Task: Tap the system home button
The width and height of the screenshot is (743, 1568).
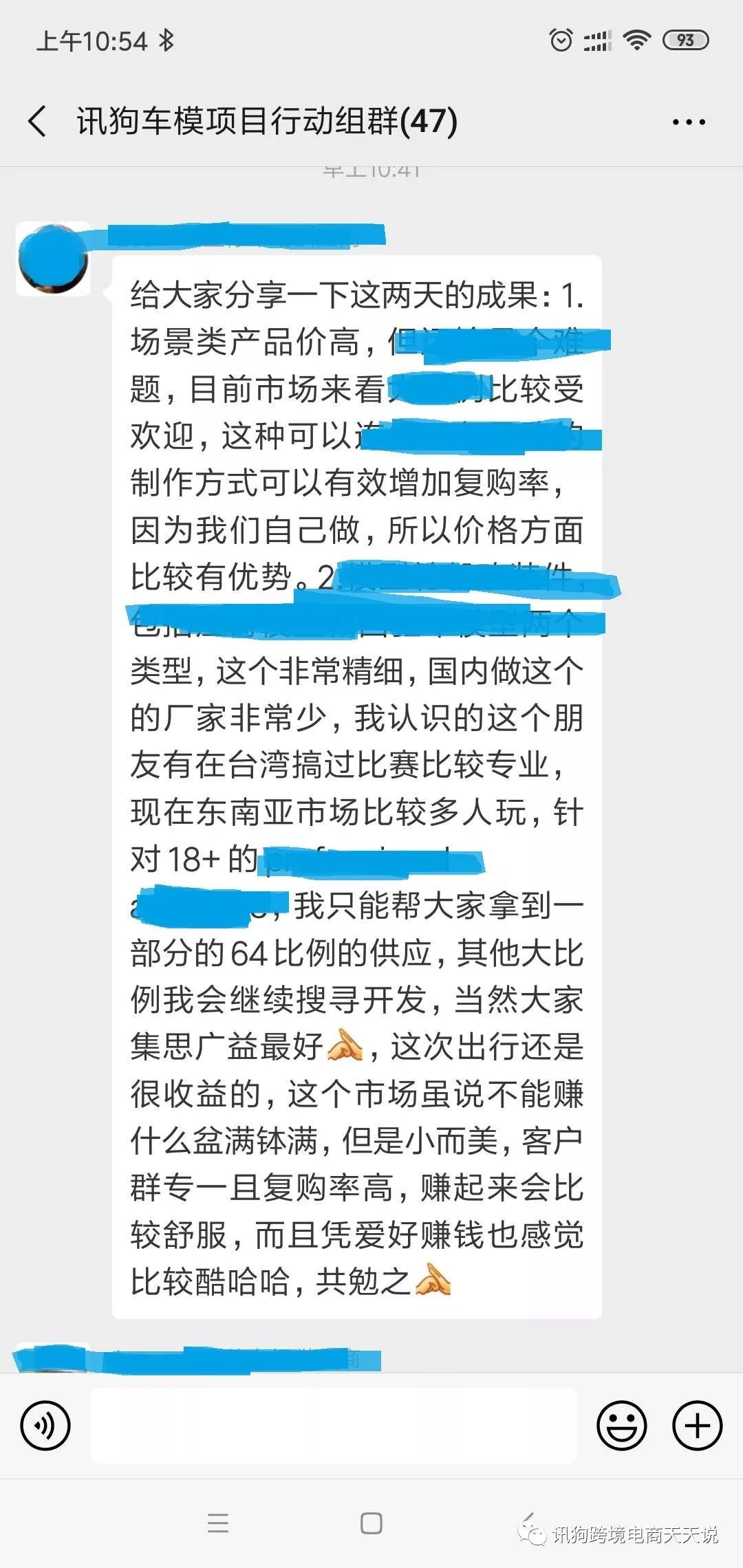Action: [371, 1523]
